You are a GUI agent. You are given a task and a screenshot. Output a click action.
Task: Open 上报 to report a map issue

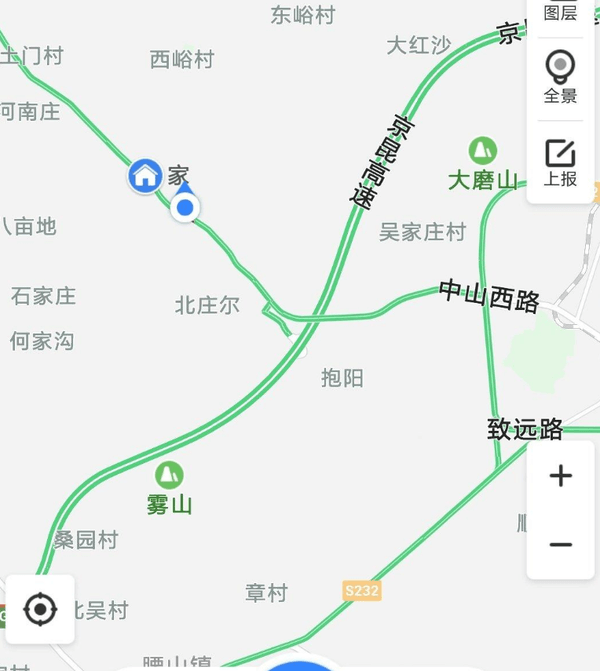[560, 162]
